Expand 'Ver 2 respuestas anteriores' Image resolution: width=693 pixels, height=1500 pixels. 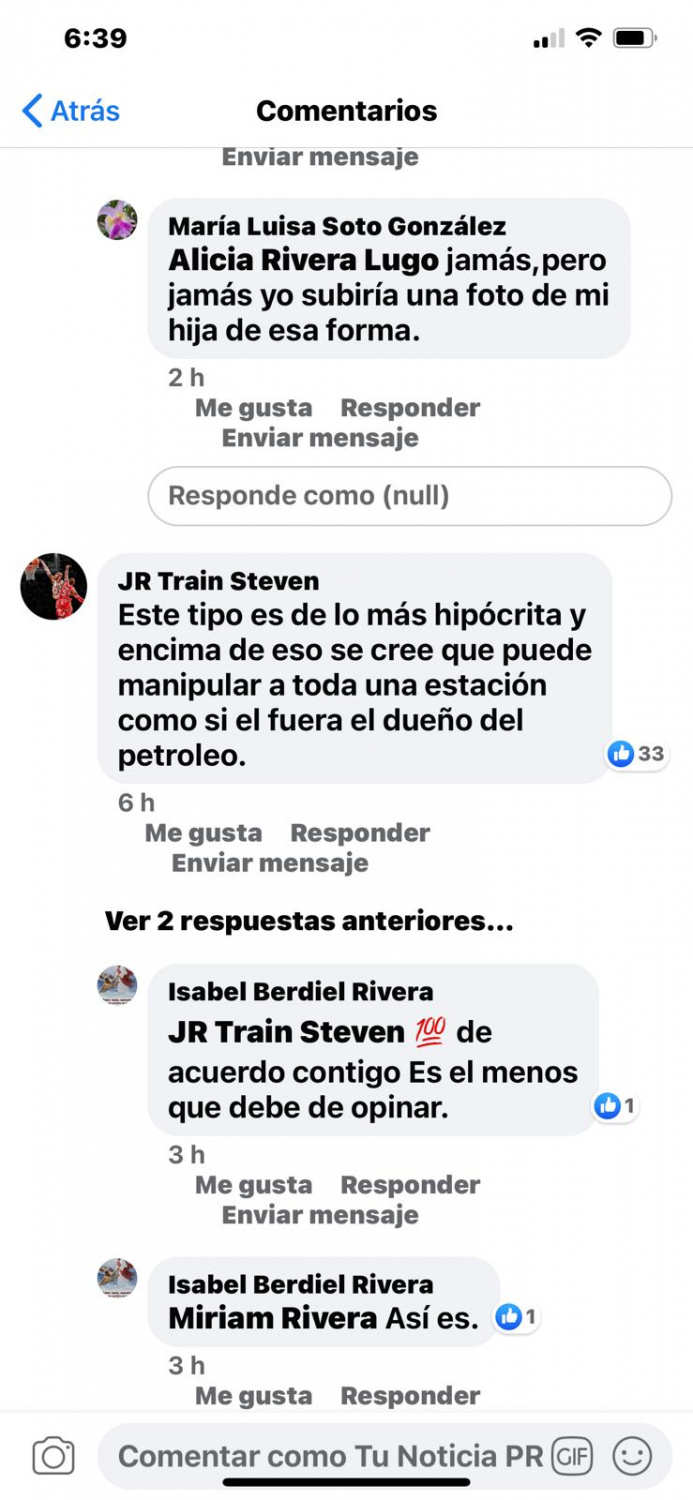coord(308,922)
